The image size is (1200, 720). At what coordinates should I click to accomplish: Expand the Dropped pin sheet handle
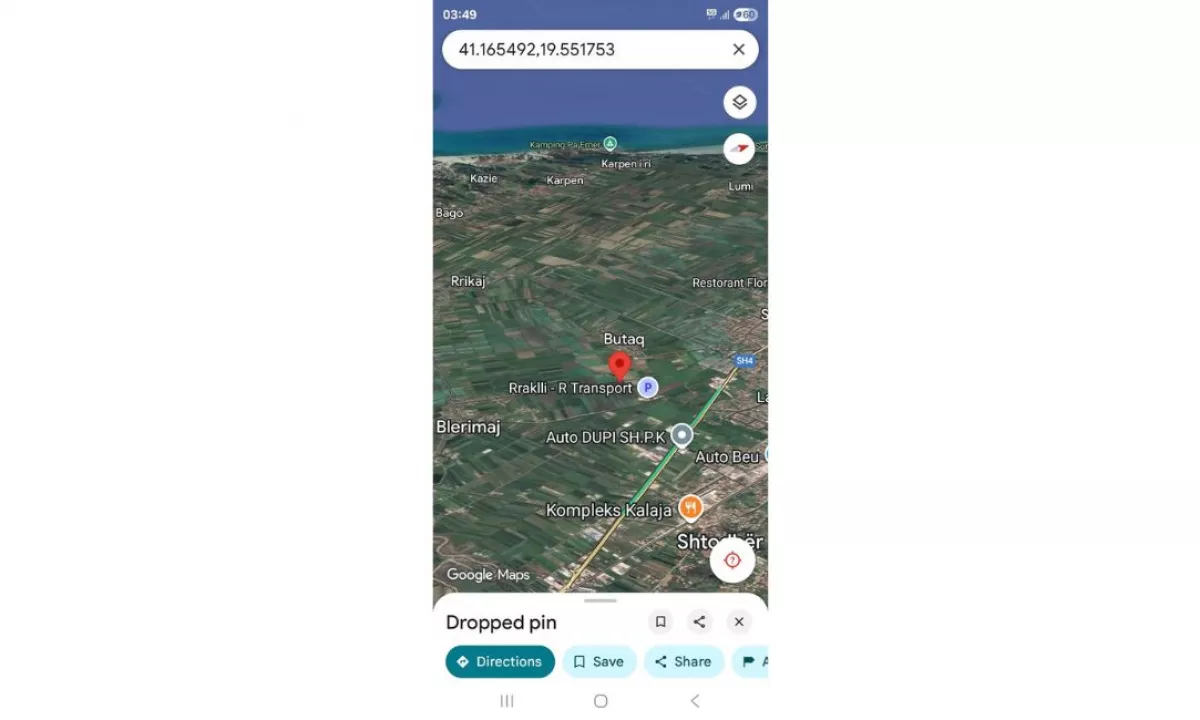pos(600,601)
